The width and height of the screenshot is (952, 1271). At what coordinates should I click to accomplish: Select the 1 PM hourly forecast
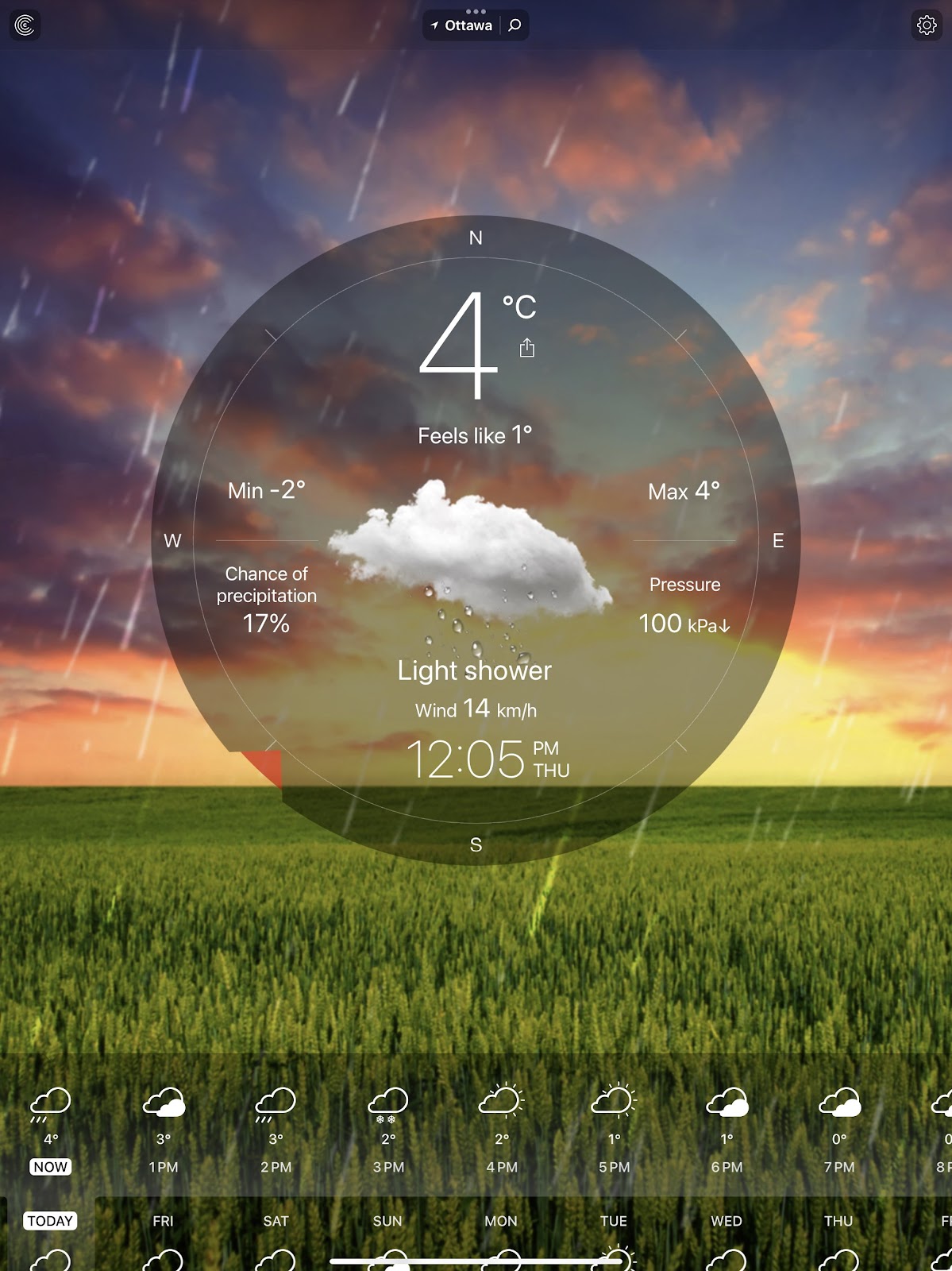[x=164, y=1128]
